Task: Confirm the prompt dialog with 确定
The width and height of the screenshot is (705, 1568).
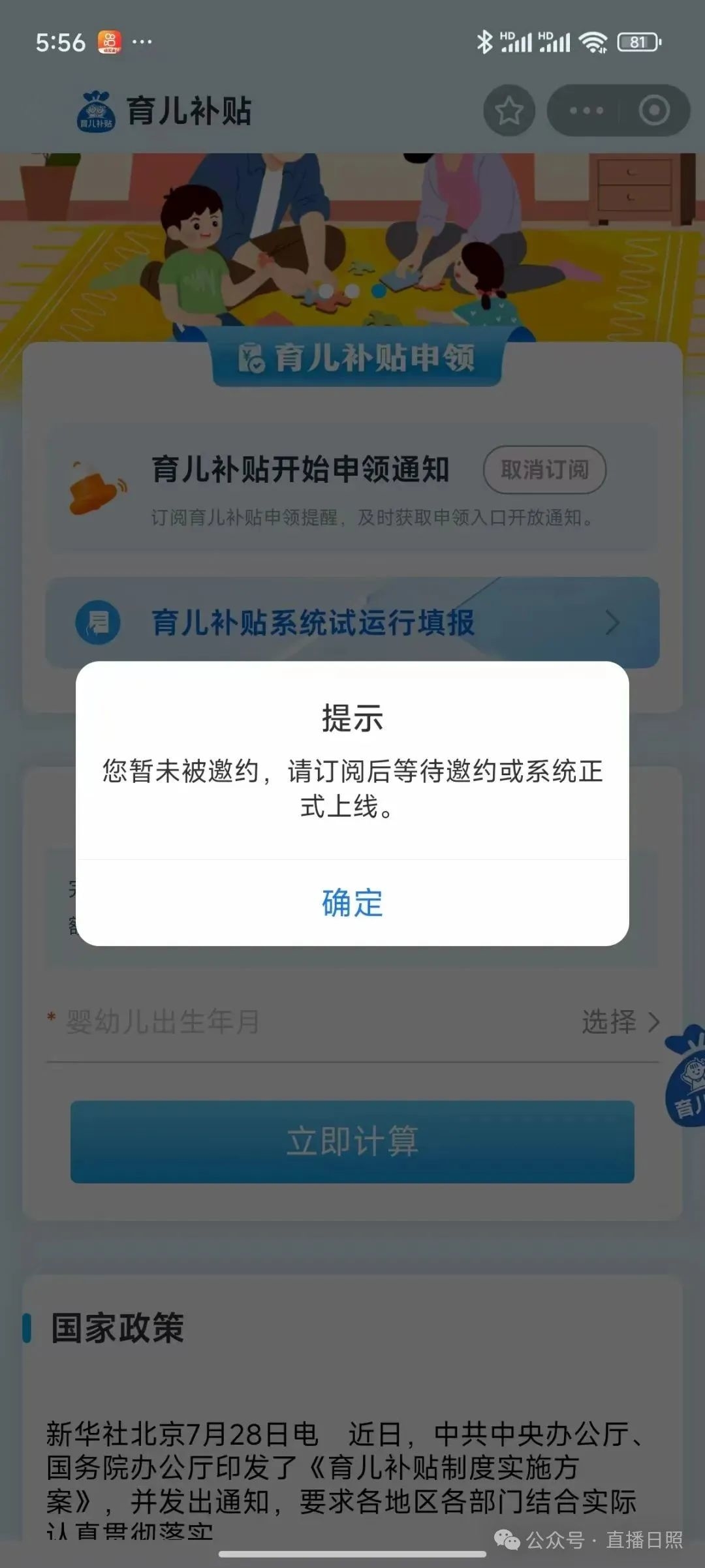Action: click(352, 903)
